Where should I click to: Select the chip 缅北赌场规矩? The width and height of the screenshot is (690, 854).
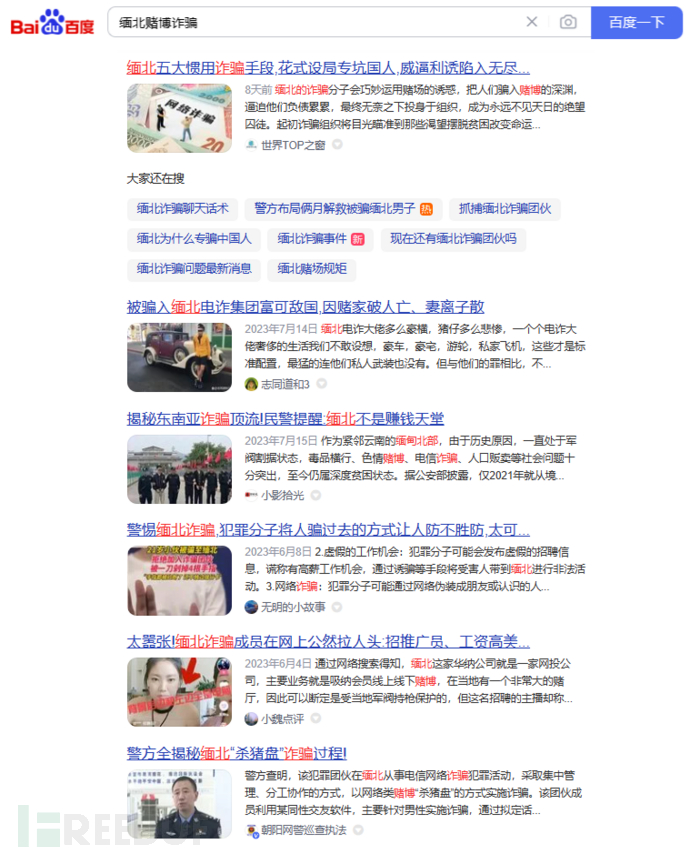click(312, 268)
